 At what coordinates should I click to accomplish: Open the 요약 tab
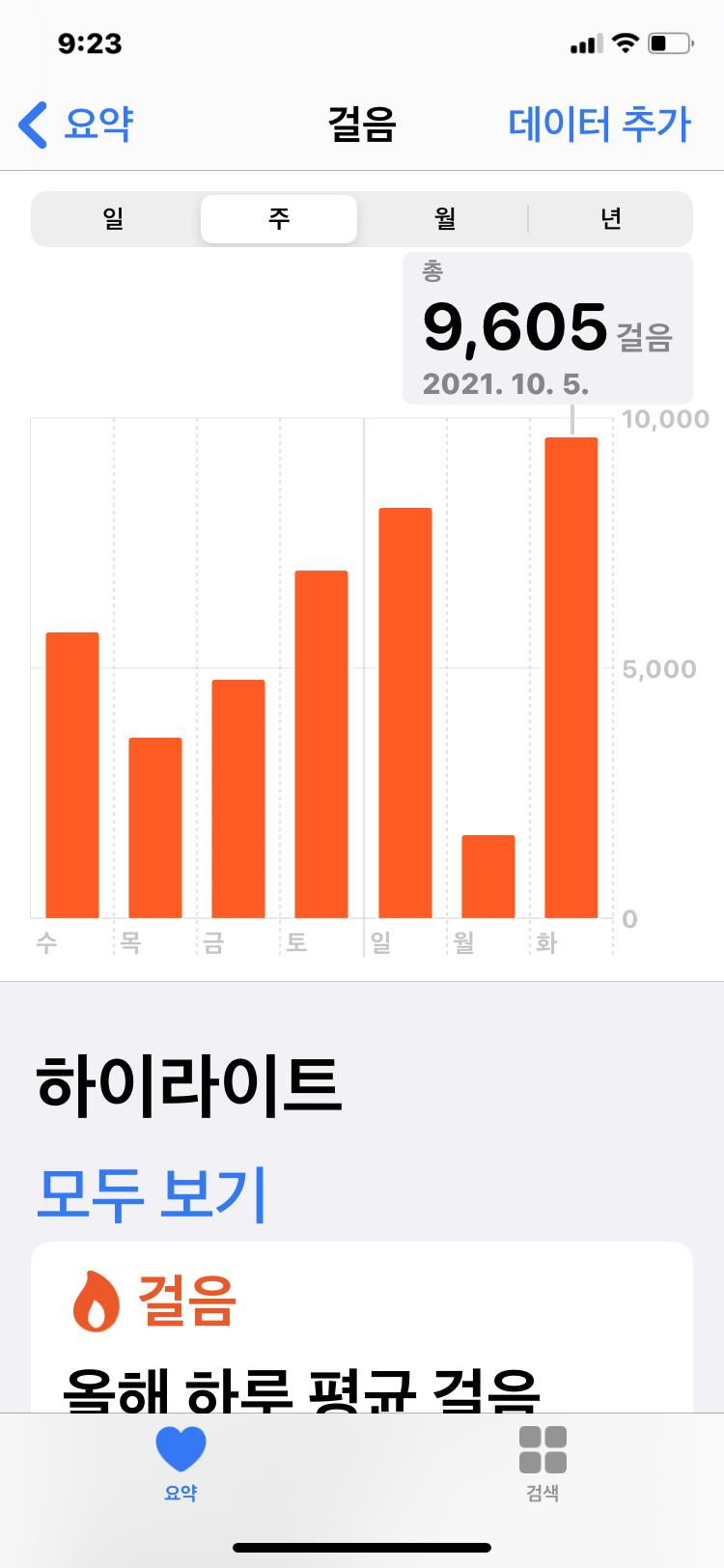pyautogui.click(x=181, y=1462)
